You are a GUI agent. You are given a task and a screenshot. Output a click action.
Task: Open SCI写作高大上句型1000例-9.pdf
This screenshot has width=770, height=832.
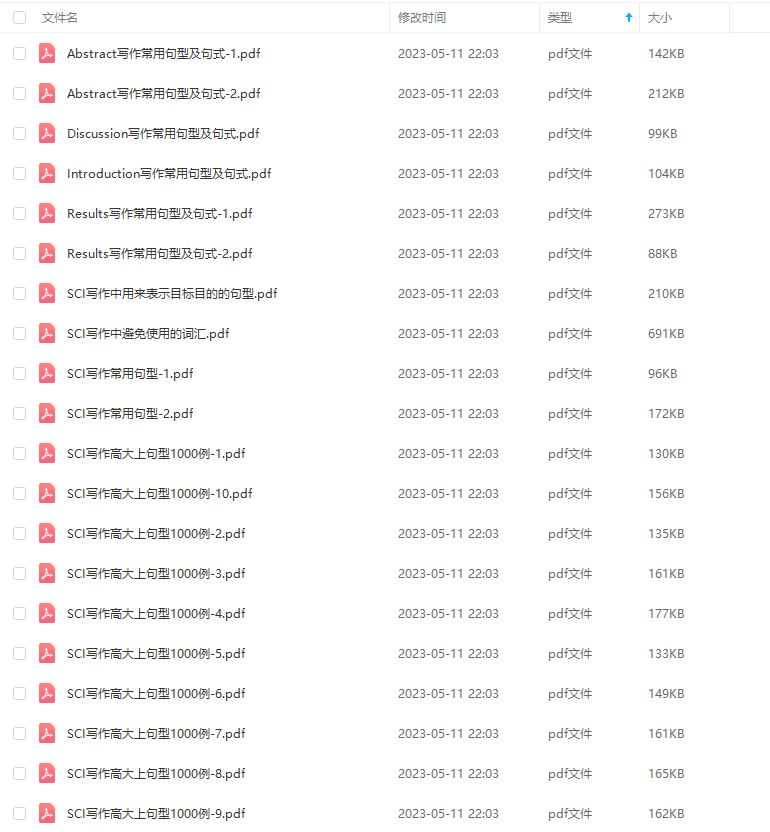coord(155,814)
